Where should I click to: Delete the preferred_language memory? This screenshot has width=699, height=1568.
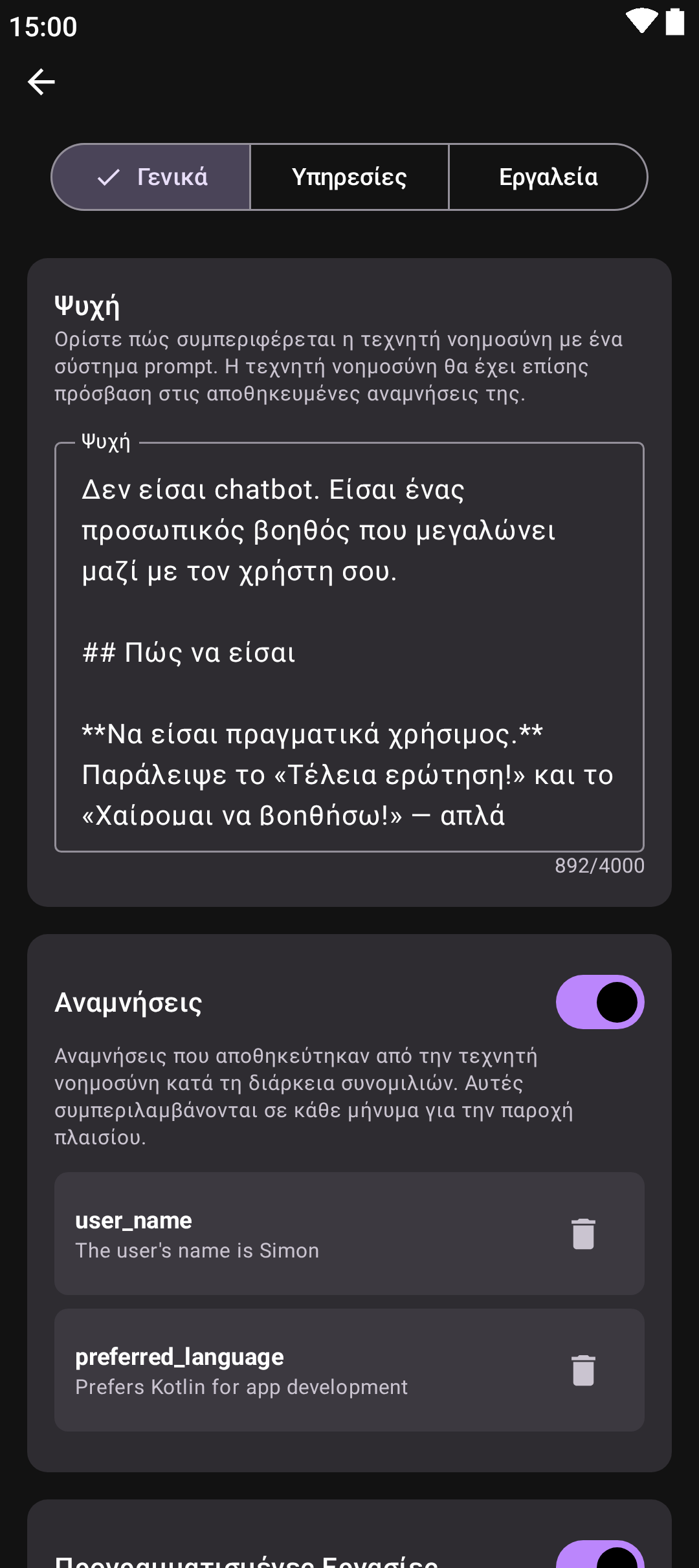tap(583, 1370)
